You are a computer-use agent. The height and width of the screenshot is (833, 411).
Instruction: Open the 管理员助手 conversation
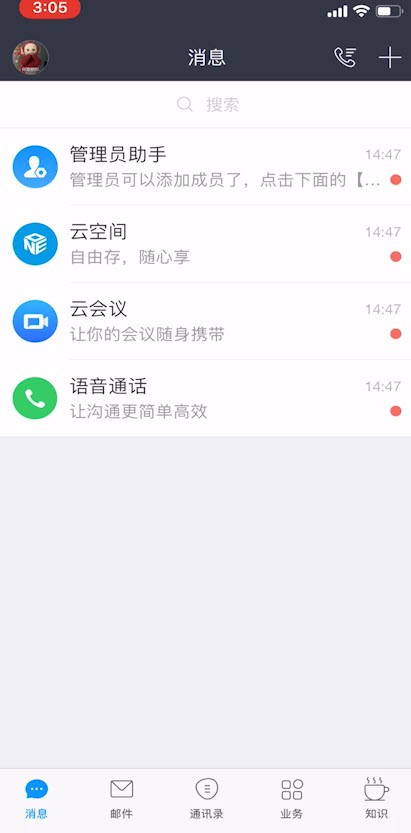(206, 167)
